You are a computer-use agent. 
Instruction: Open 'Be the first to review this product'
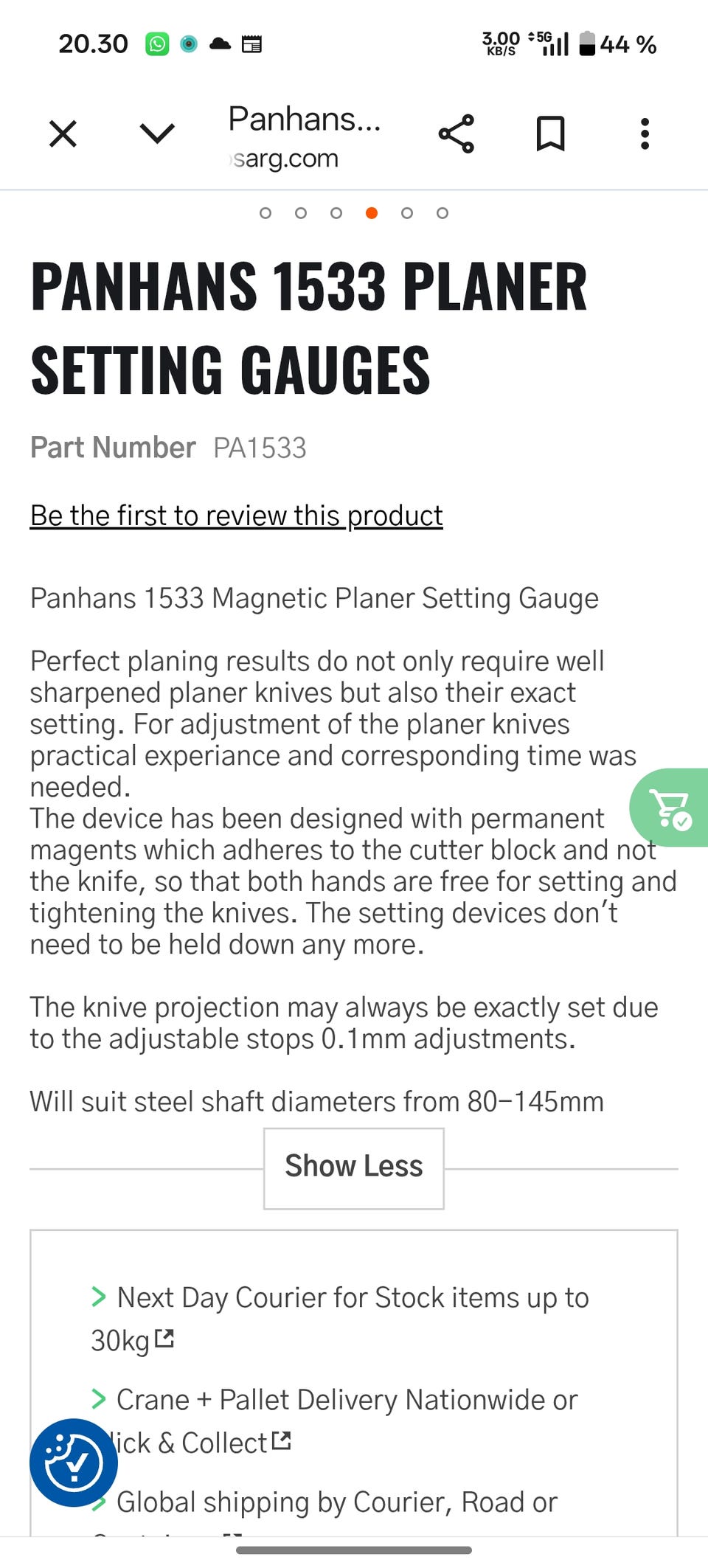coord(236,516)
